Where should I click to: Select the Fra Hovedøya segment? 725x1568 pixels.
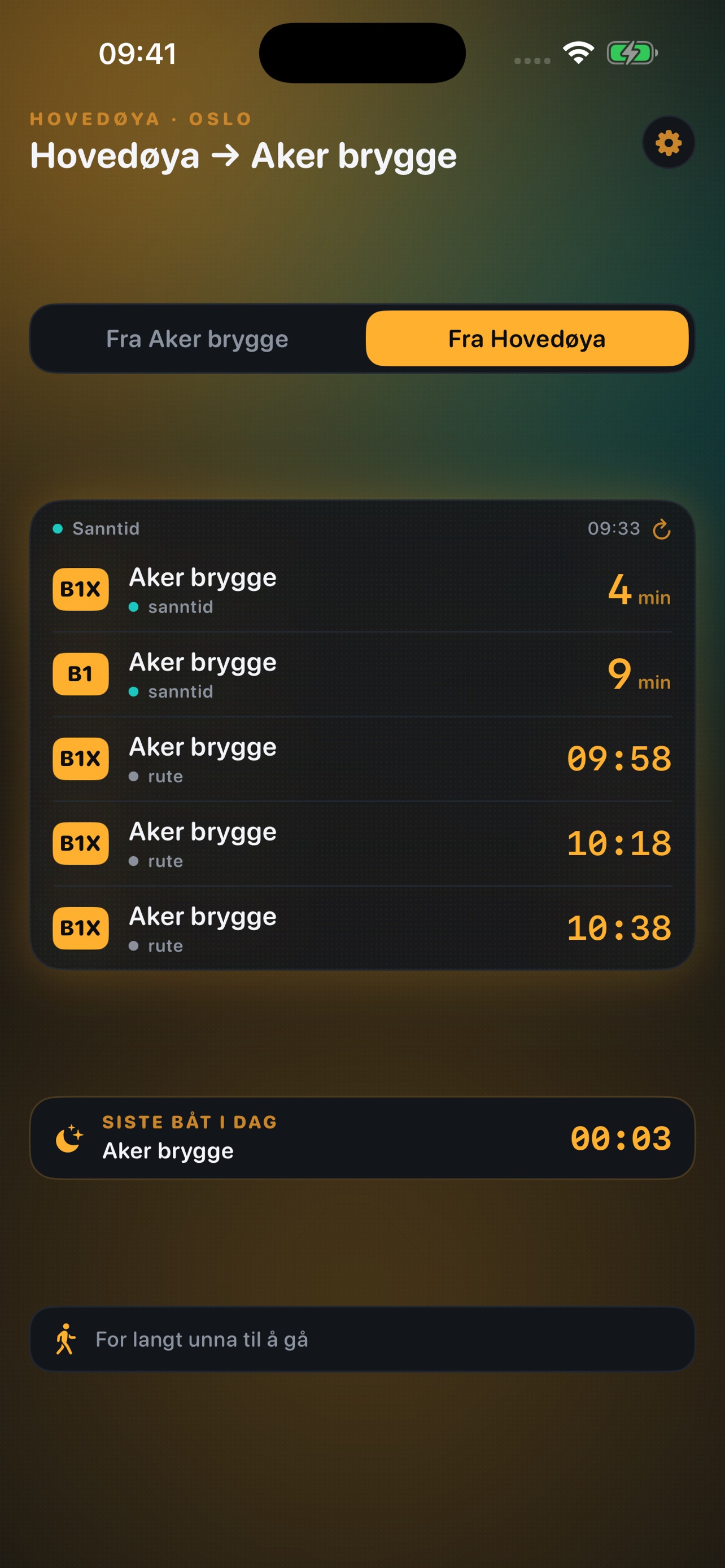(527, 339)
